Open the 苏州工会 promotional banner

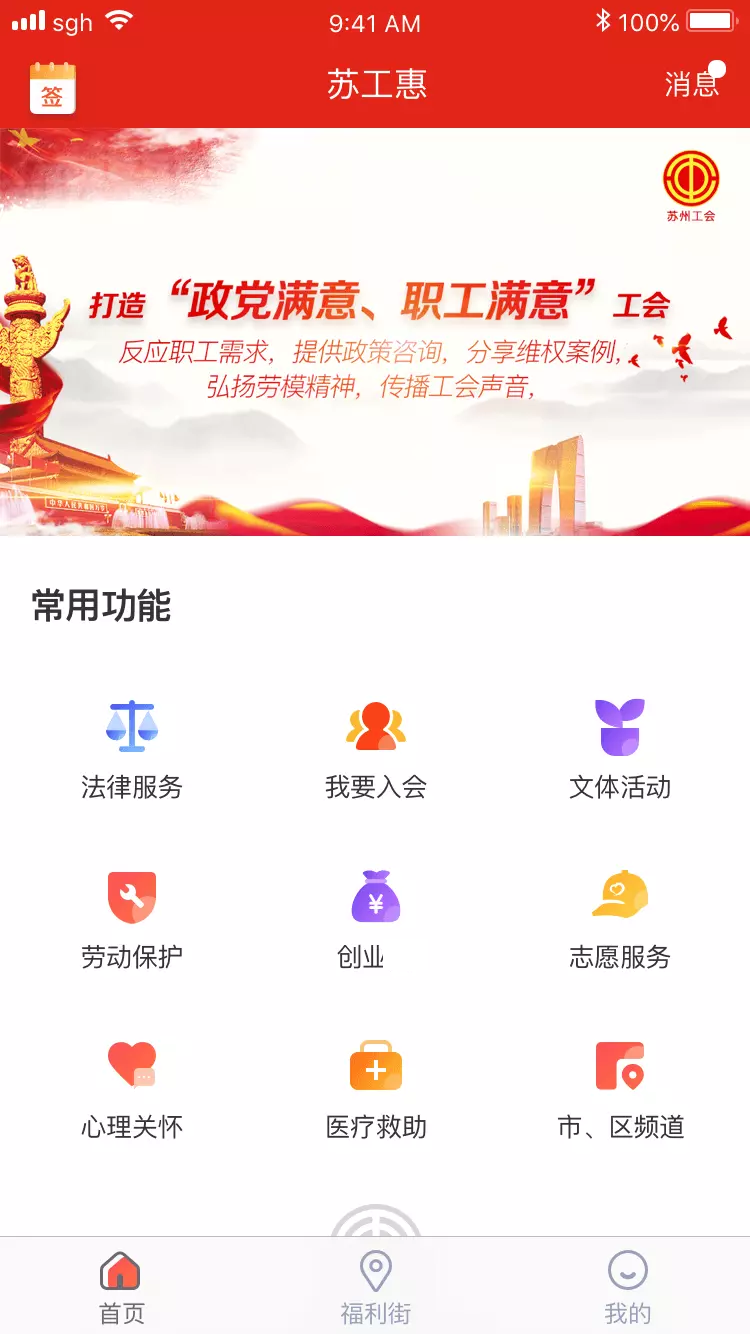[375, 332]
